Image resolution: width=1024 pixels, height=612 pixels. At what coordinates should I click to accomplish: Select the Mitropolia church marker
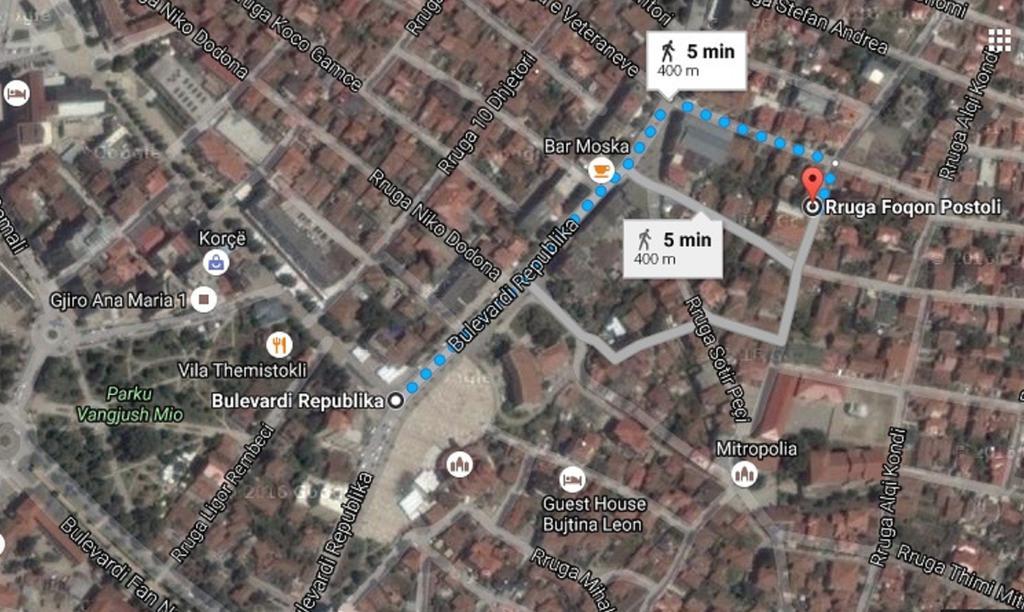pos(745,474)
